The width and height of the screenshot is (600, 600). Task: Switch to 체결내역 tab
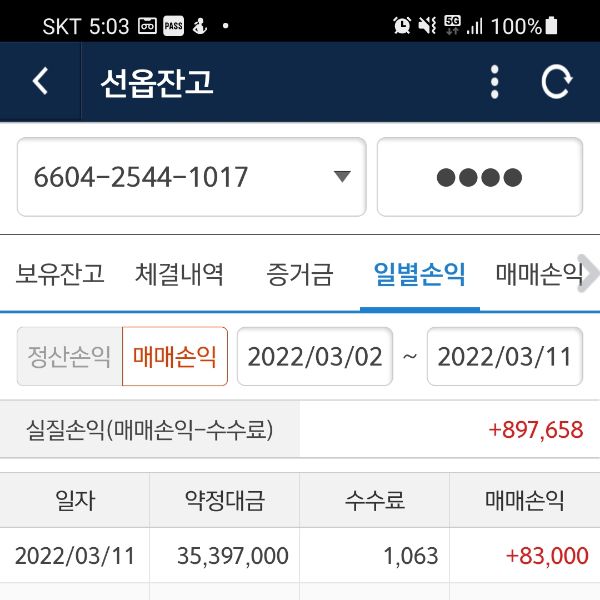(180, 273)
